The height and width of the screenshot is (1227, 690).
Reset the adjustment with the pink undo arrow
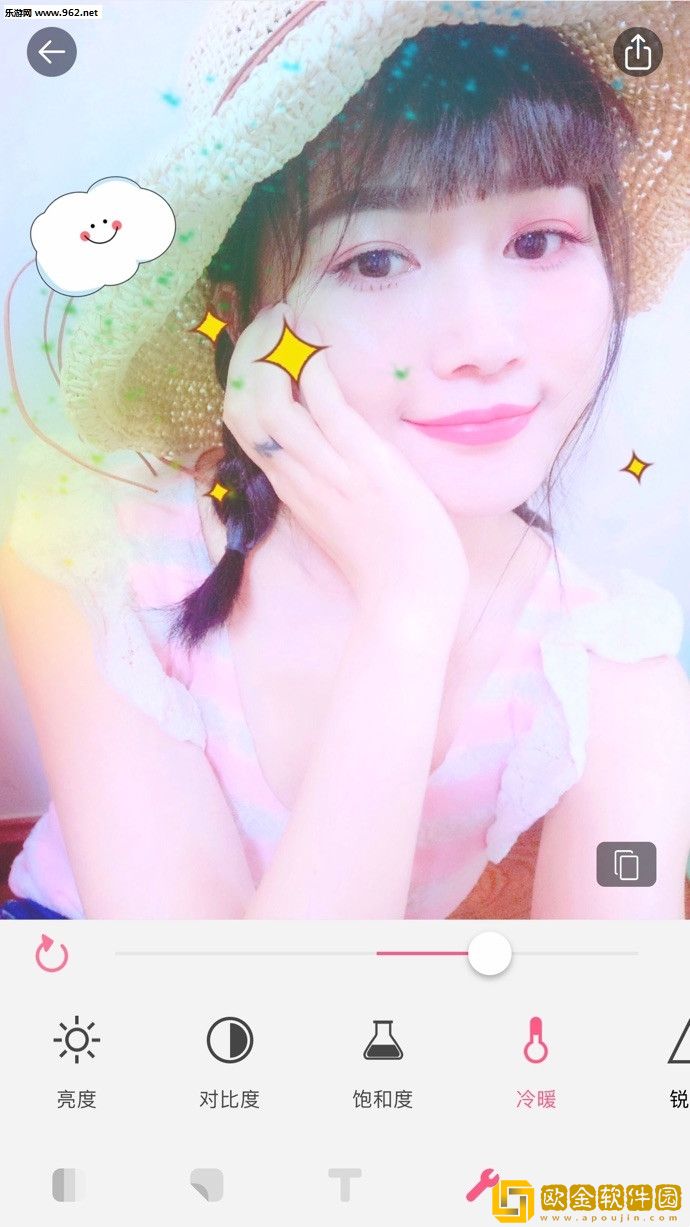tap(52, 954)
